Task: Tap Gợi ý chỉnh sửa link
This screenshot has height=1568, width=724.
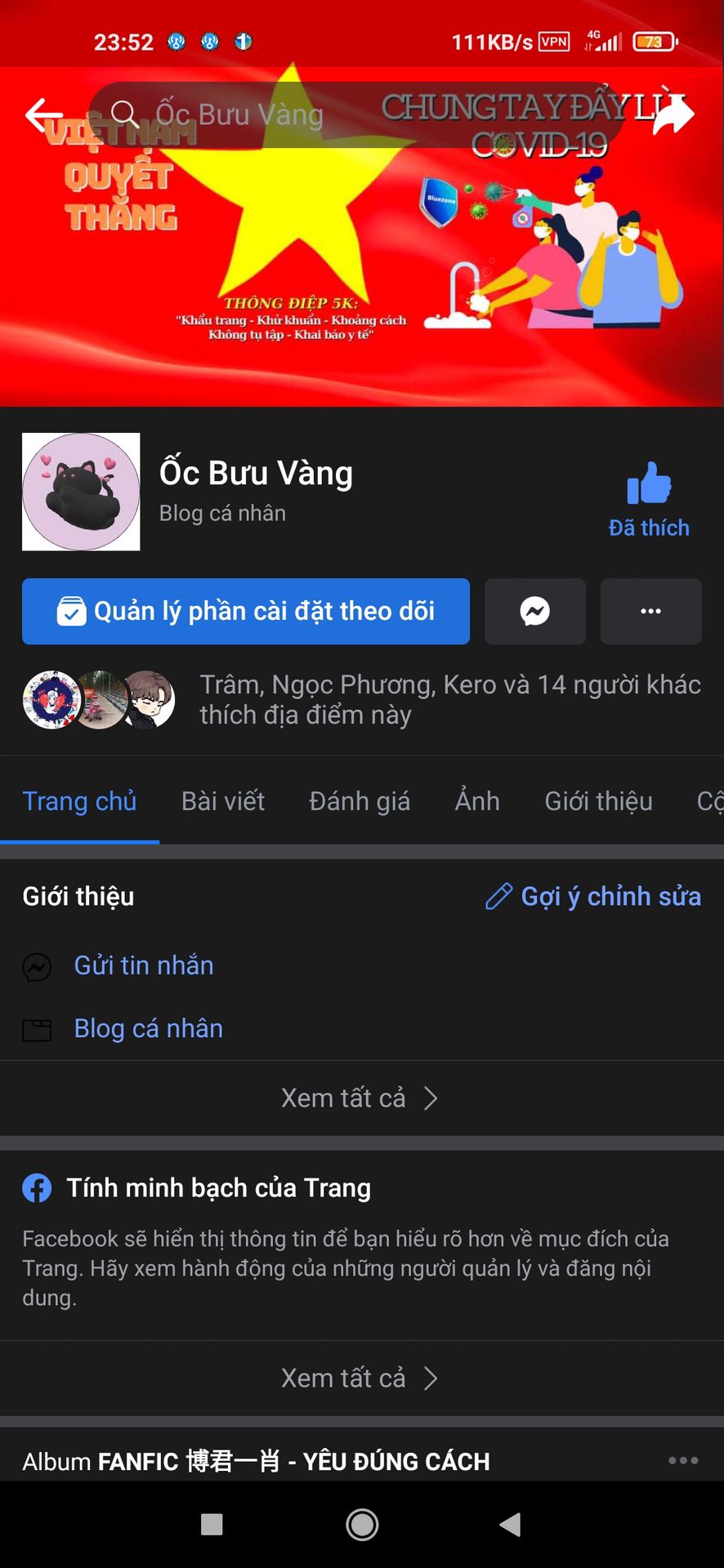Action: pyautogui.click(x=593, y=896)
